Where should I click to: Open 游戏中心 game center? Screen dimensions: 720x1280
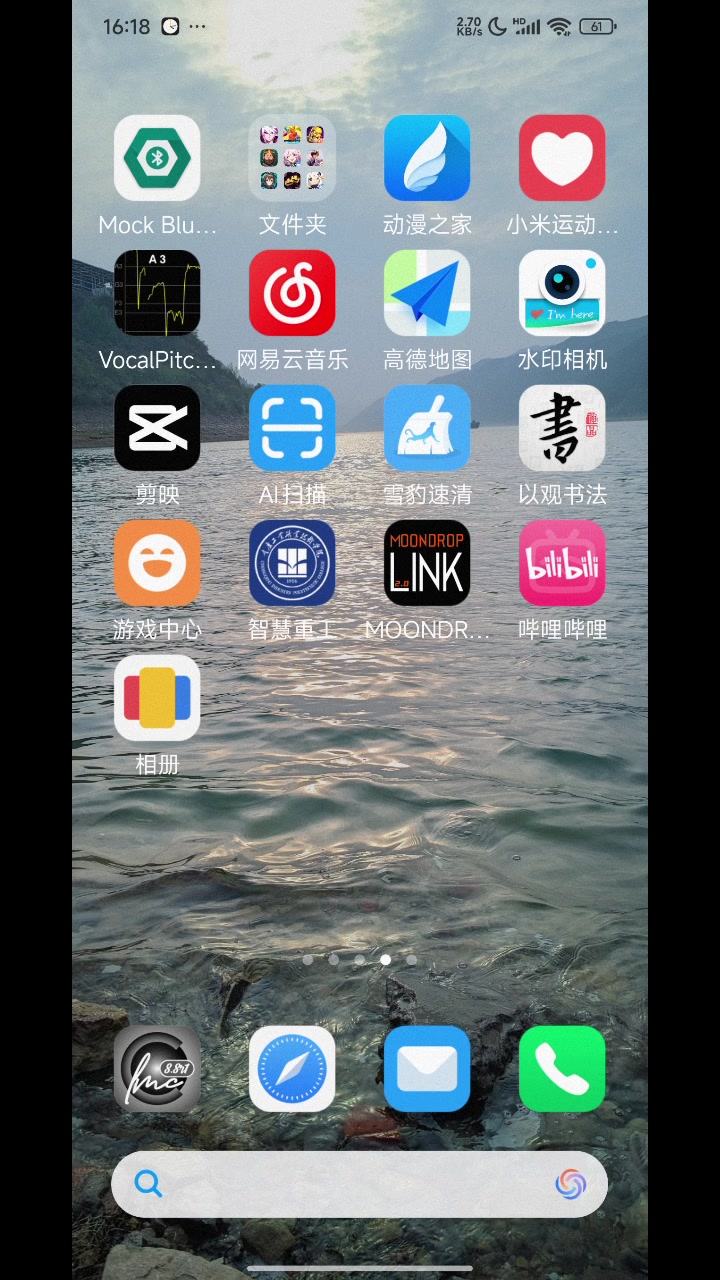(x=157, y=563)
